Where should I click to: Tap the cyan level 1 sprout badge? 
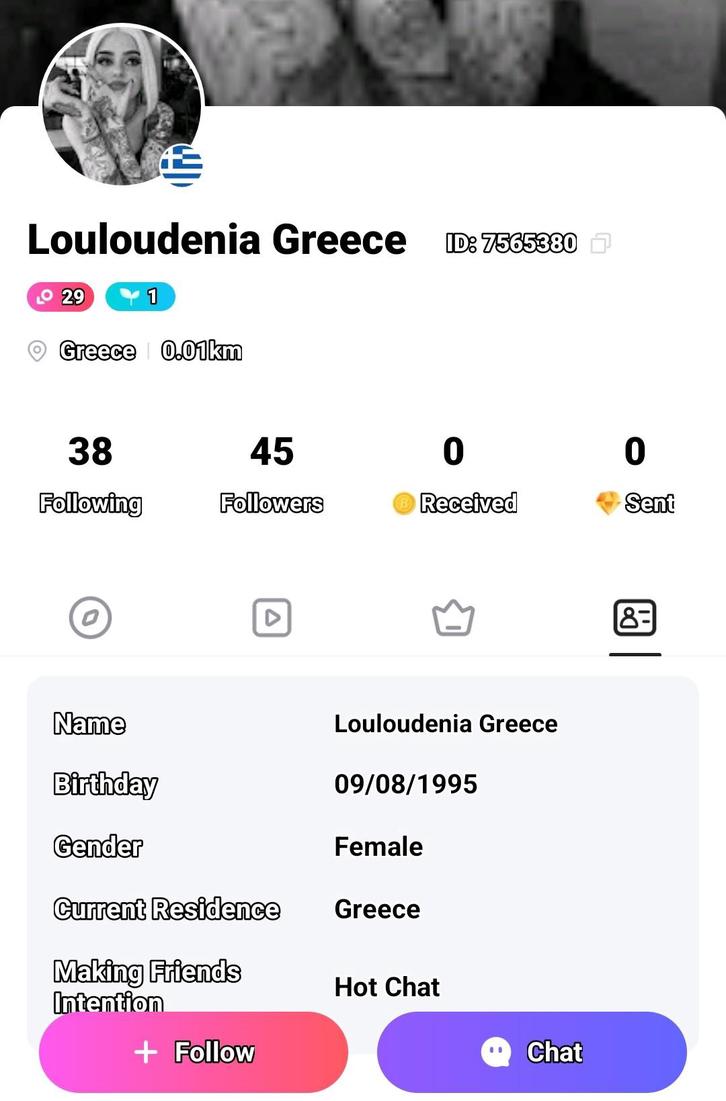pyautogui.click(x=140, y=296)
